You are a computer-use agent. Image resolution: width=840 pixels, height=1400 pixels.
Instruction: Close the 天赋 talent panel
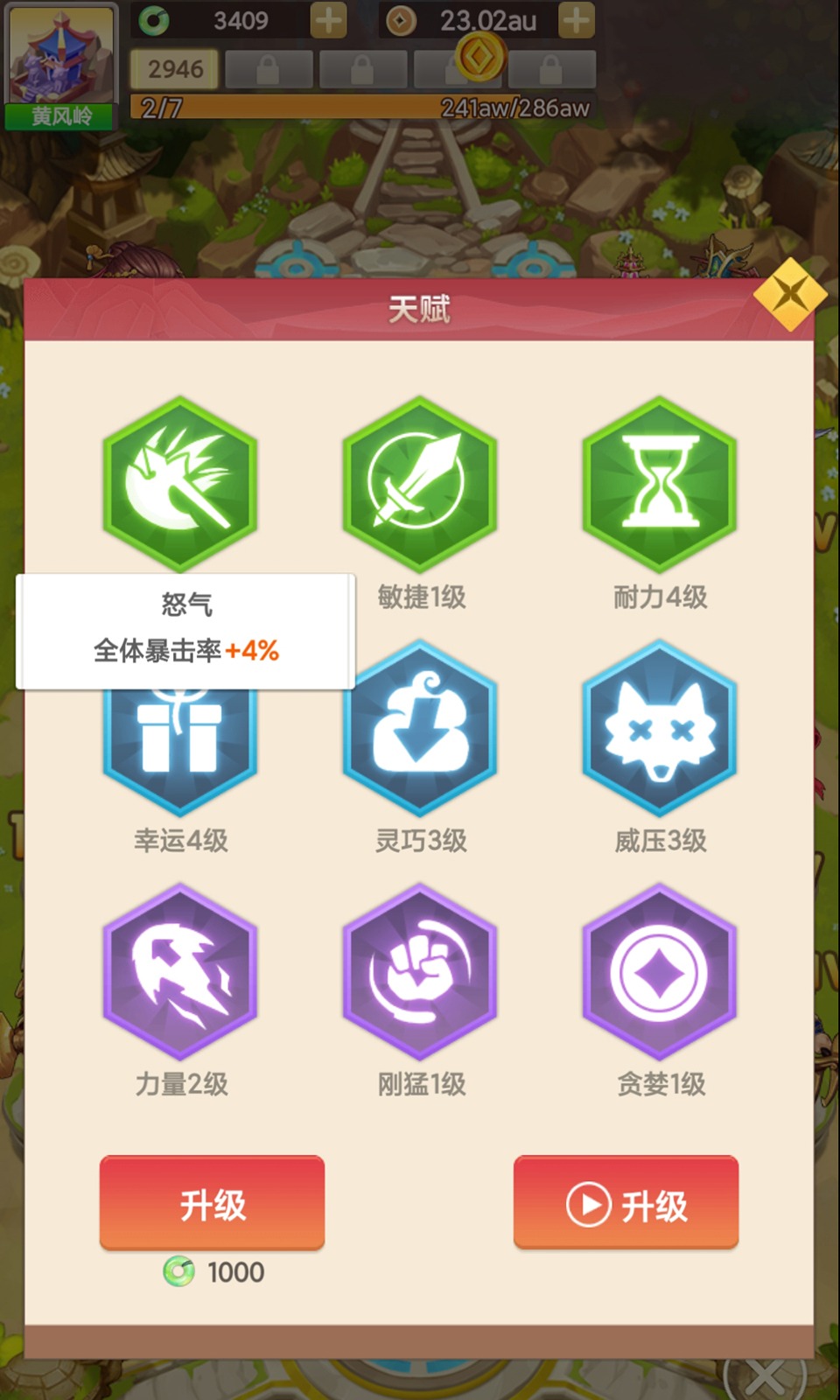[x=788, y=297]
